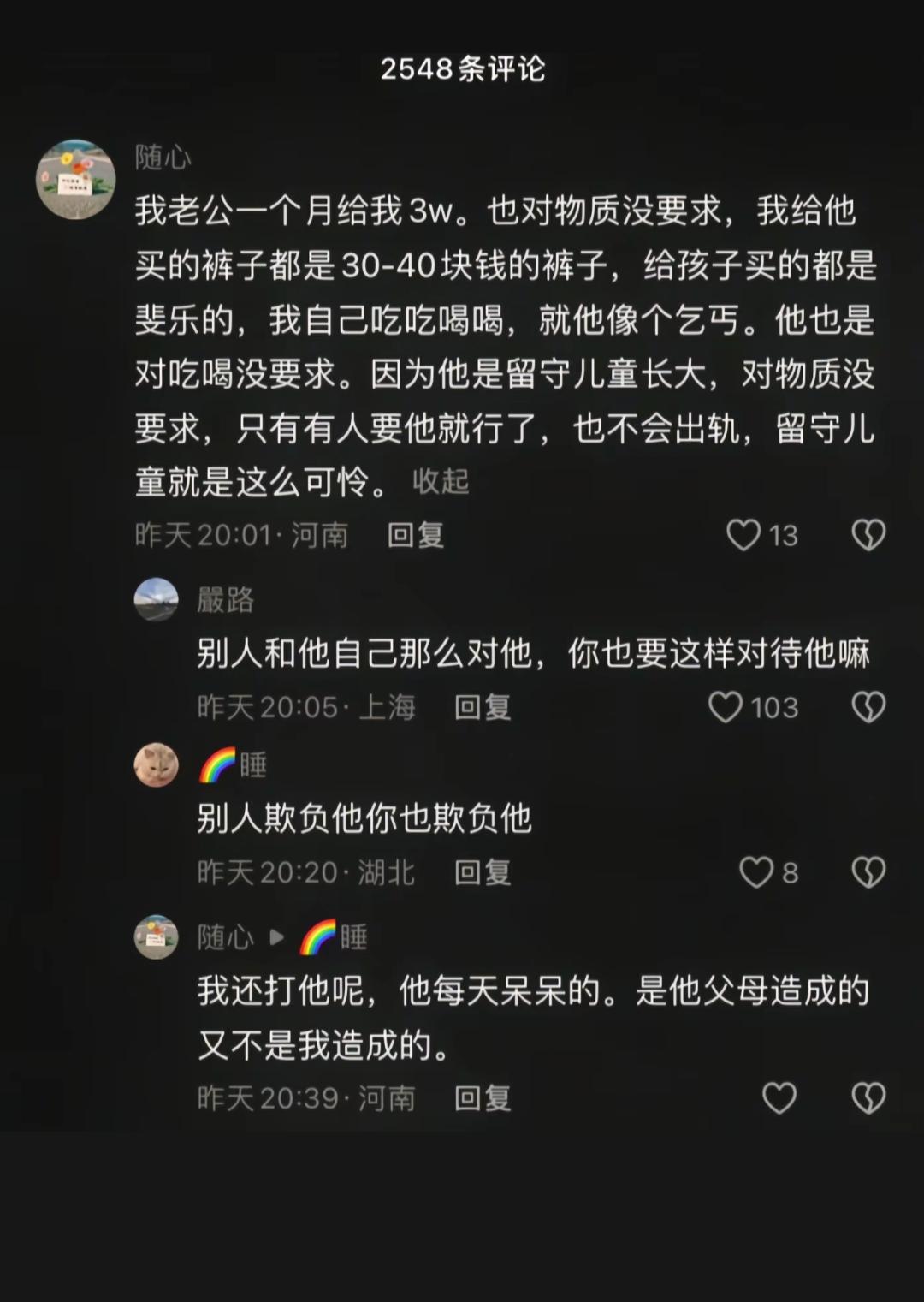Tap the heart icon showing 8 likes
This screenshot has height=1302, width=924.
(x=756, y=872)
